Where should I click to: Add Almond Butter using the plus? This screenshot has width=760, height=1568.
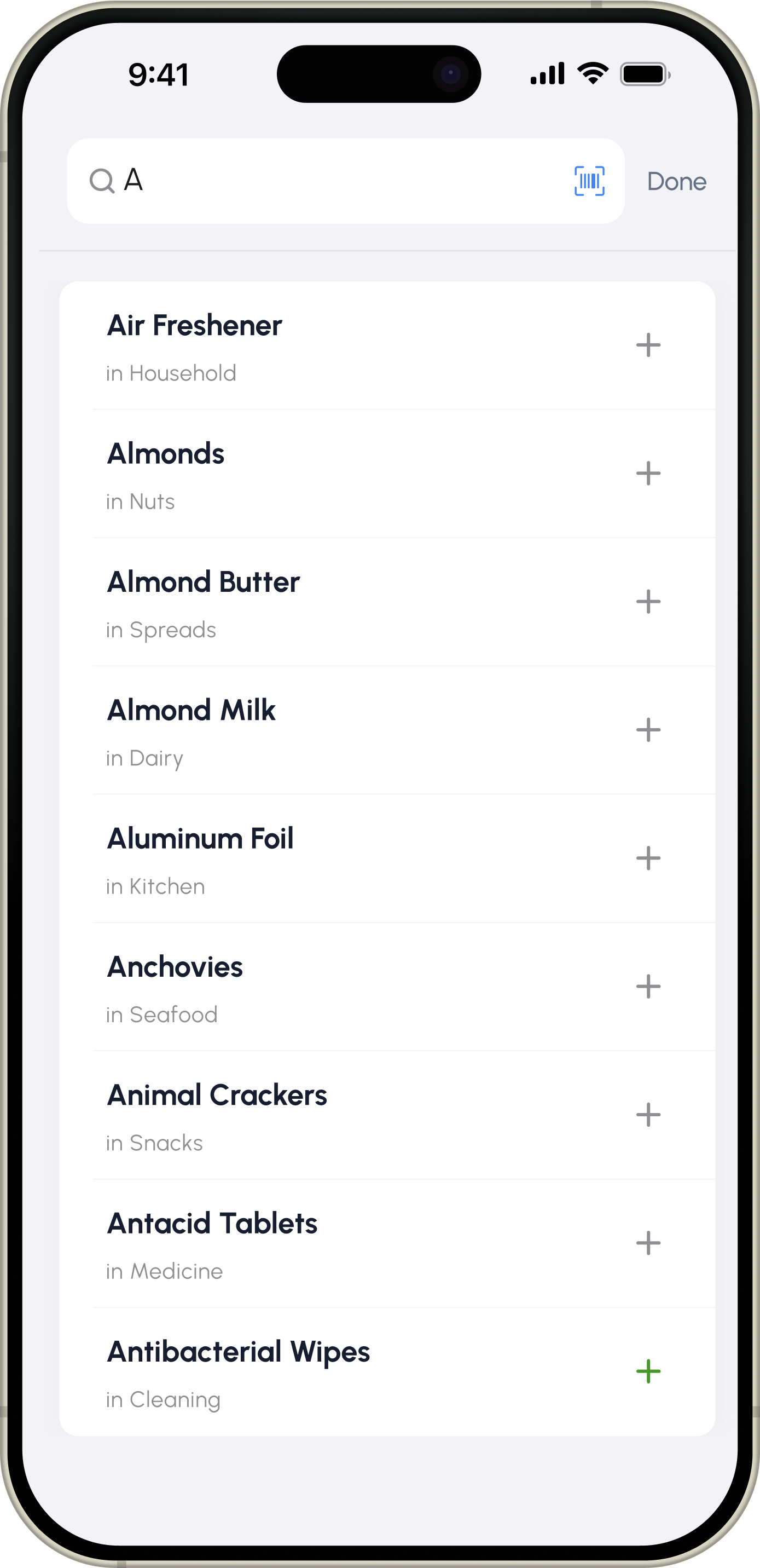click(648, 602)
